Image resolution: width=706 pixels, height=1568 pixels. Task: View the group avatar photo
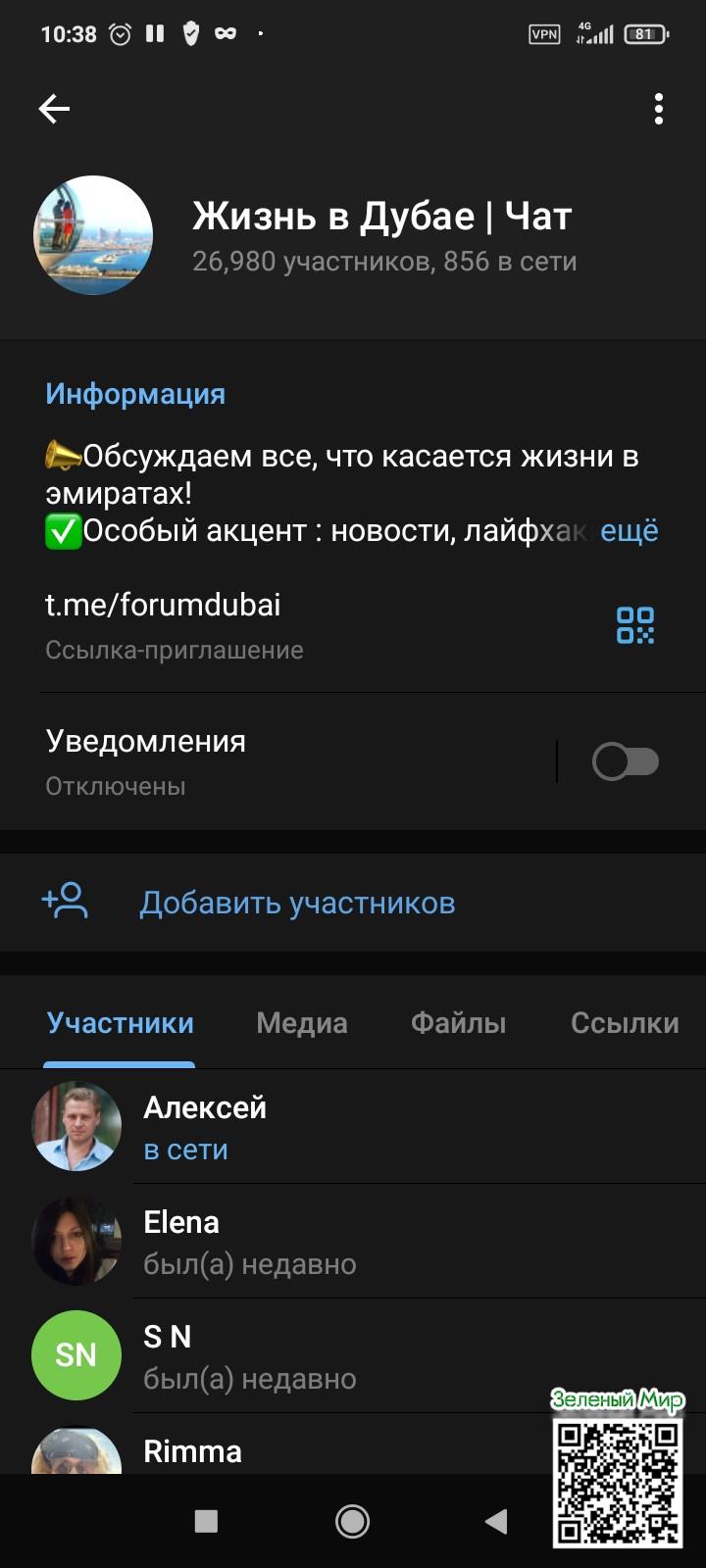93,235
